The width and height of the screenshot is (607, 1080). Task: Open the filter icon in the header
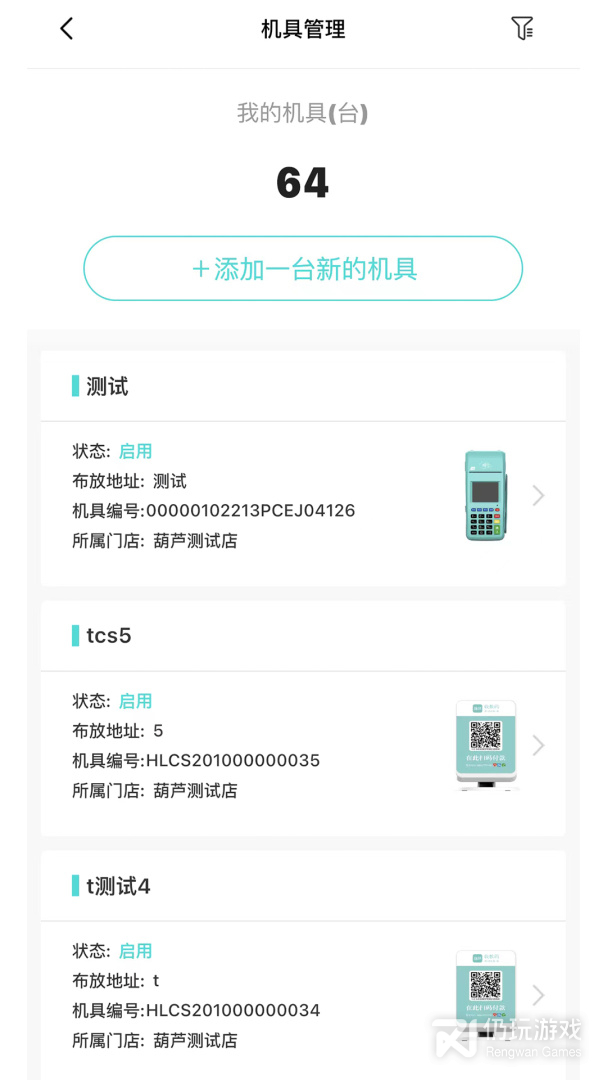tap(522, 28)
